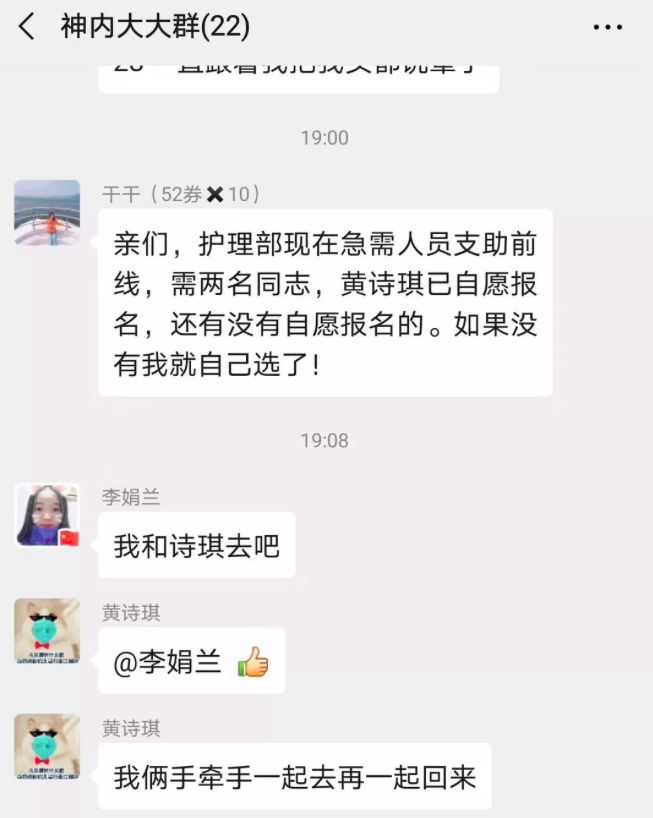Go back from the 神内大大群 chat

[x=27, y=27]
